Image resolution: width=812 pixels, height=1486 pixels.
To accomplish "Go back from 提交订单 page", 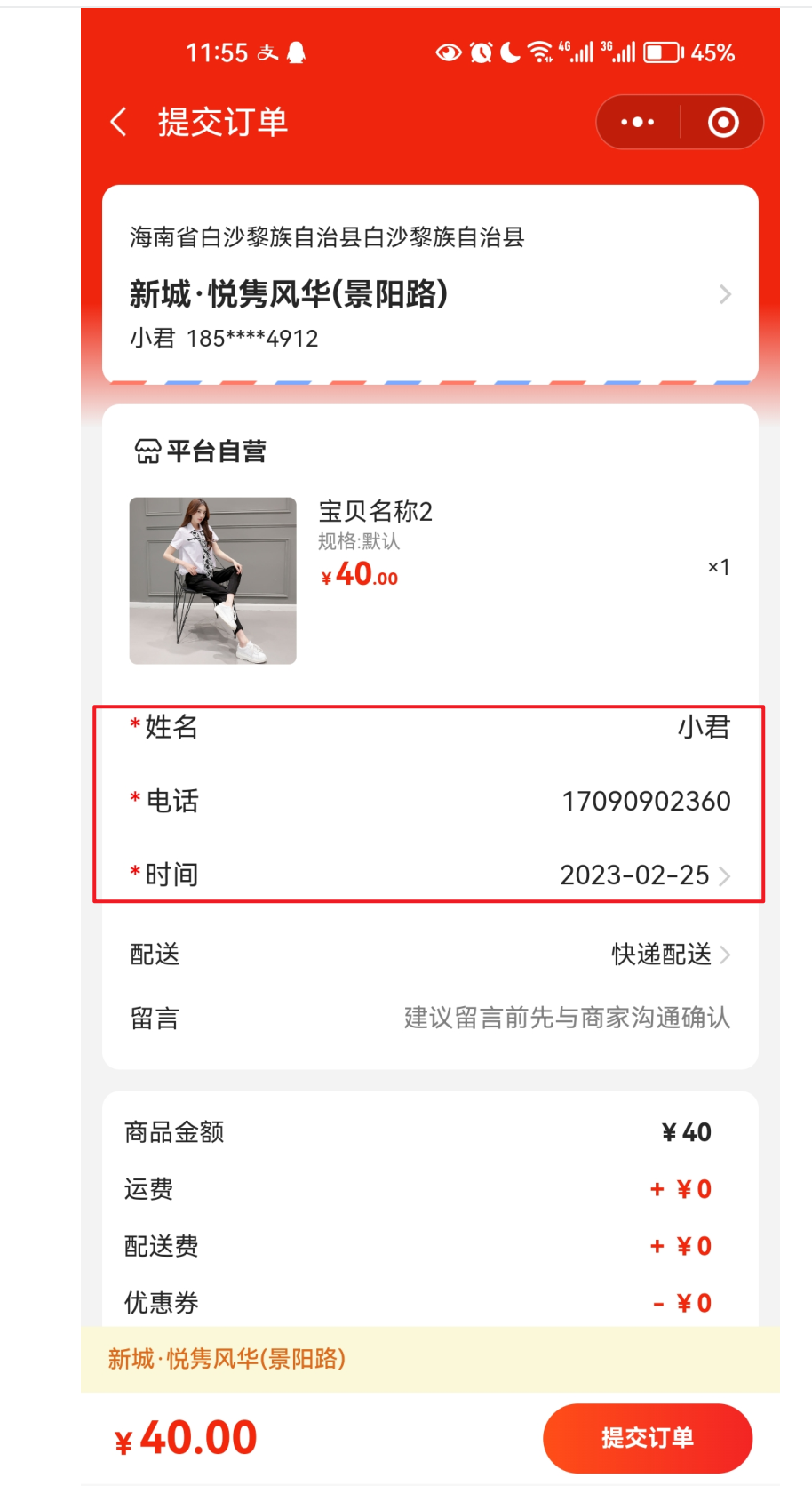I will pyautogui.click(x=119, y=122).
